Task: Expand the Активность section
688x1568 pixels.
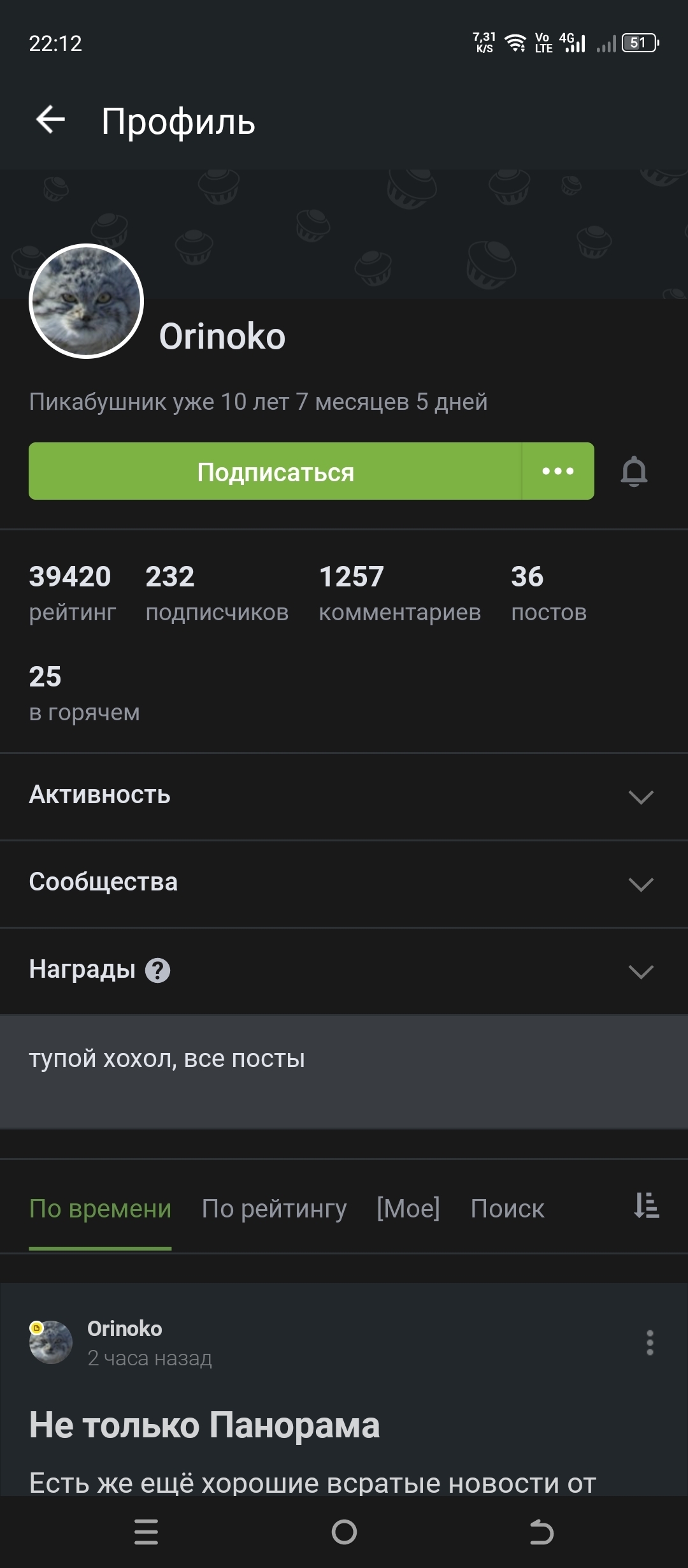Action: coord(640,796)
